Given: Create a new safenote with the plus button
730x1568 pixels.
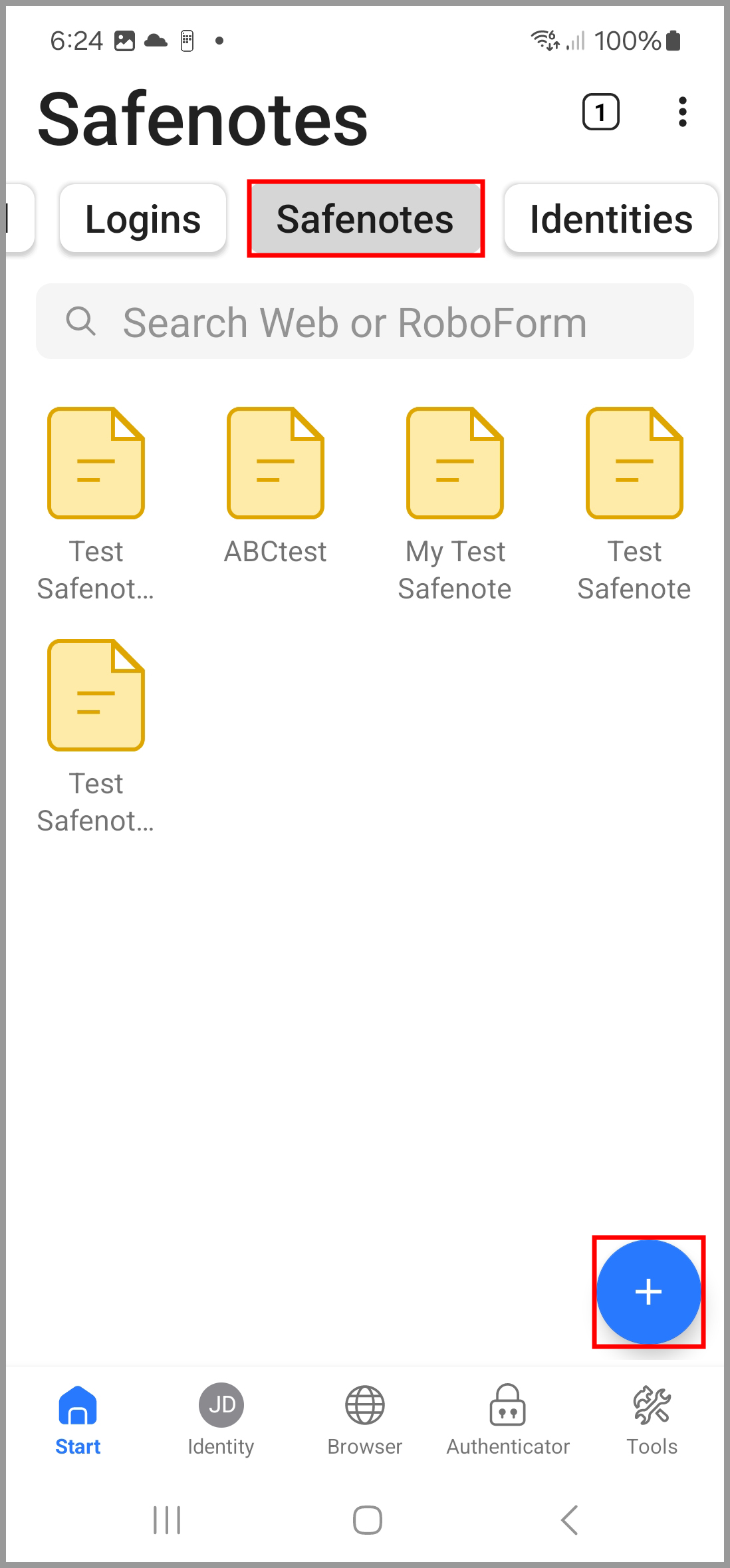Looking at the screenshot, I should tap(648, 1291).
